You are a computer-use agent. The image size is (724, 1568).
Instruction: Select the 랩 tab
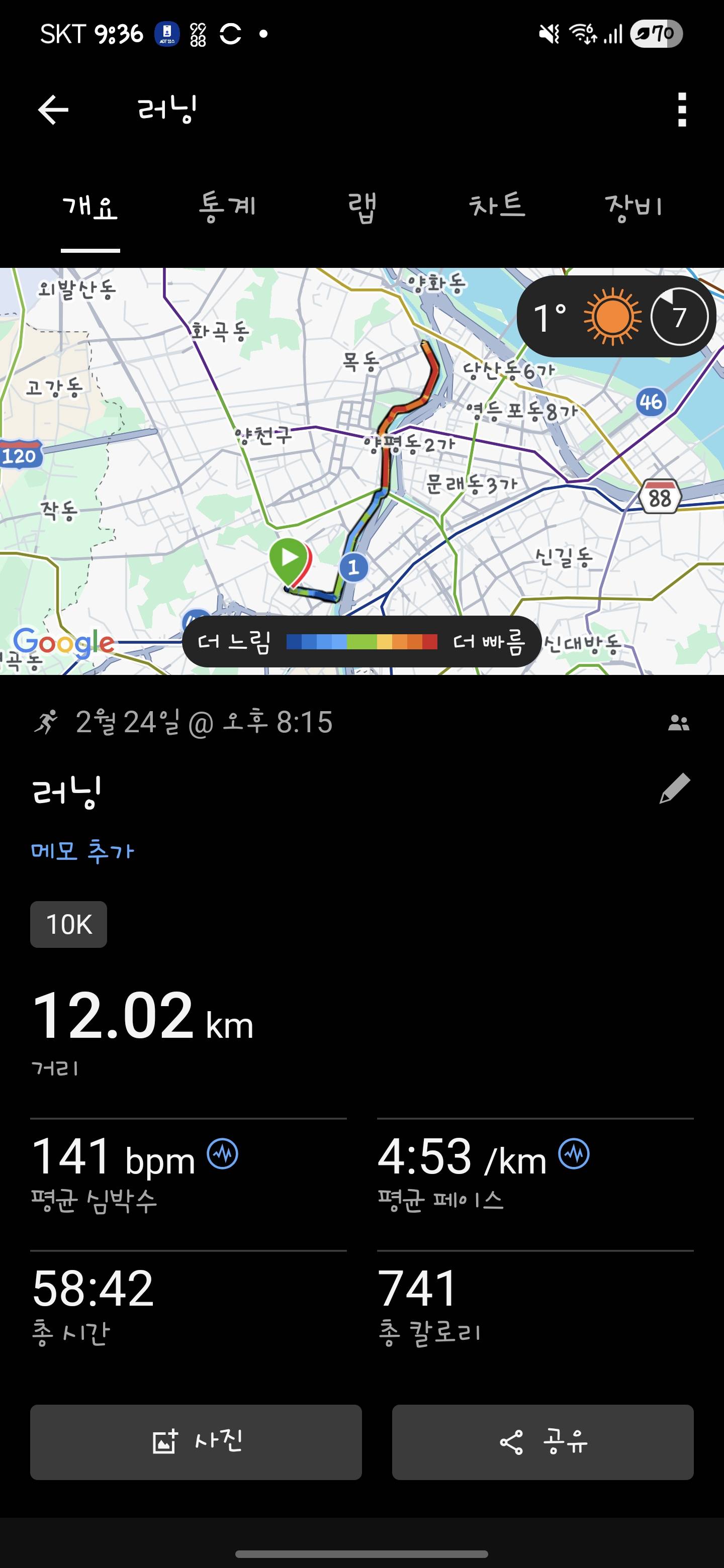point(364,207)
